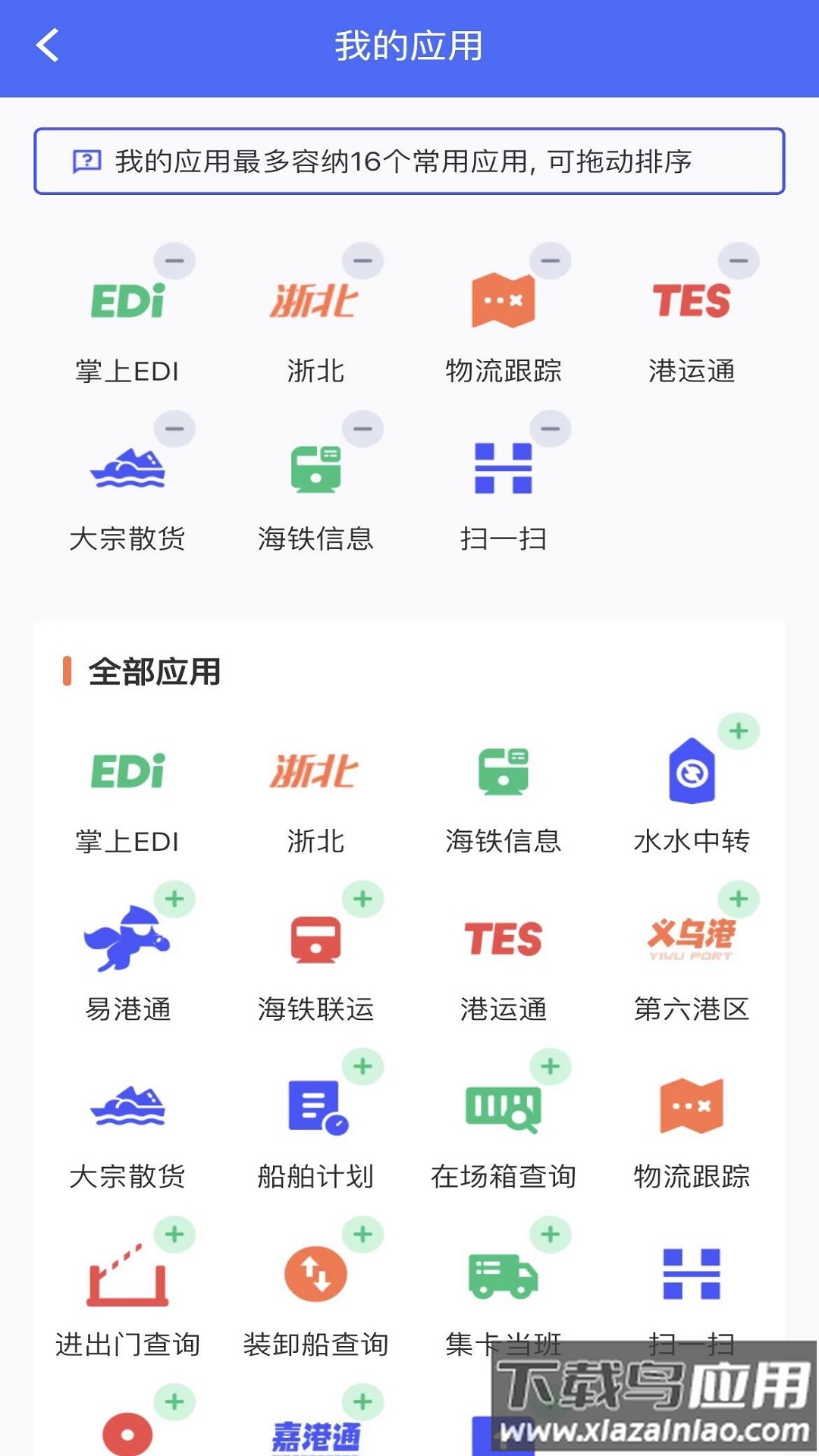Open the 海铁联运 rail-sea app
Screen dimensions: 819x1456
point(316,940)
